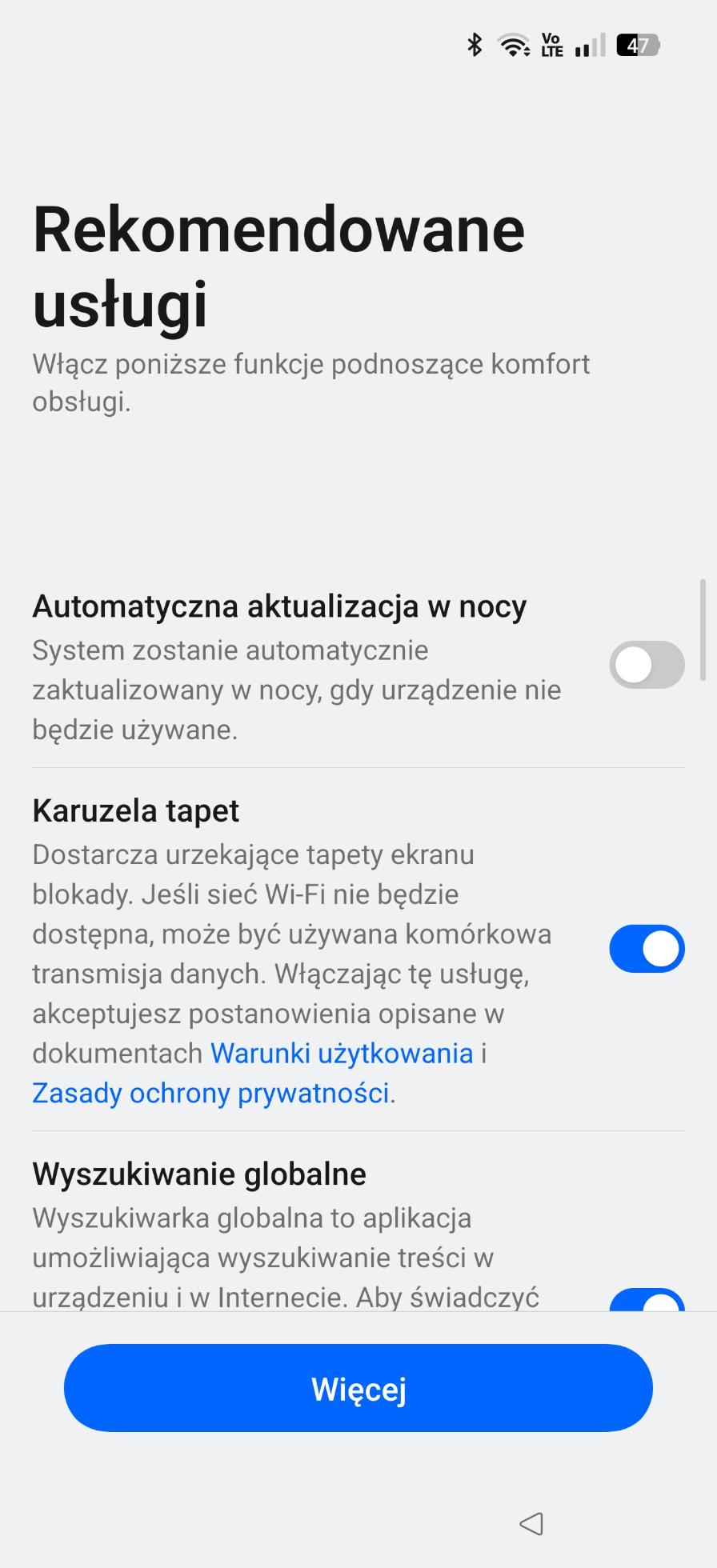This screenshot has height=1568, width=717.
Task: Enable Automatyczna aktualizacja w nocy switch
Action: 647,665
